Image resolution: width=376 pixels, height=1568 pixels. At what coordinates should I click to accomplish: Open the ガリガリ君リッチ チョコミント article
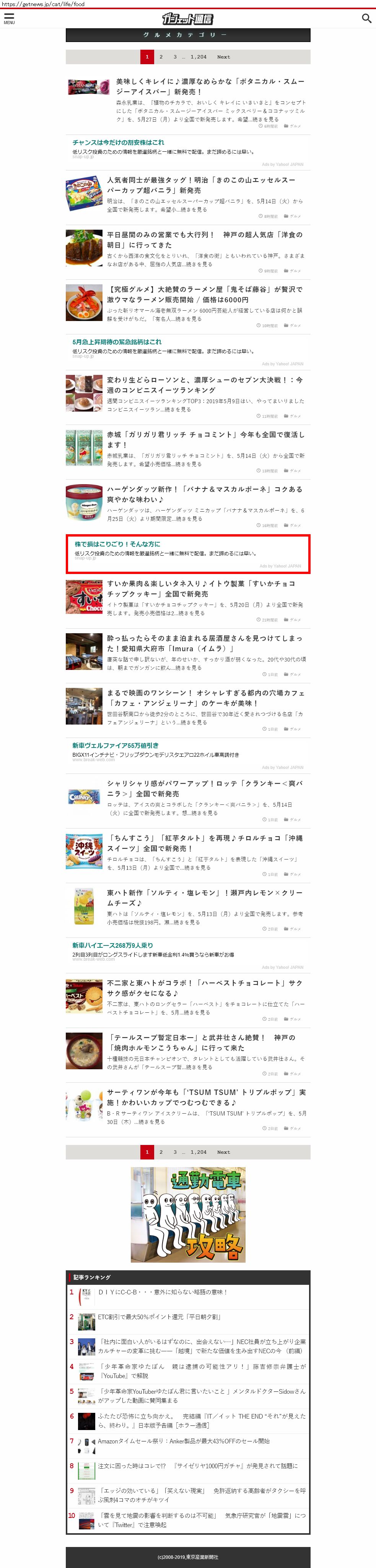tap(205, 439)
